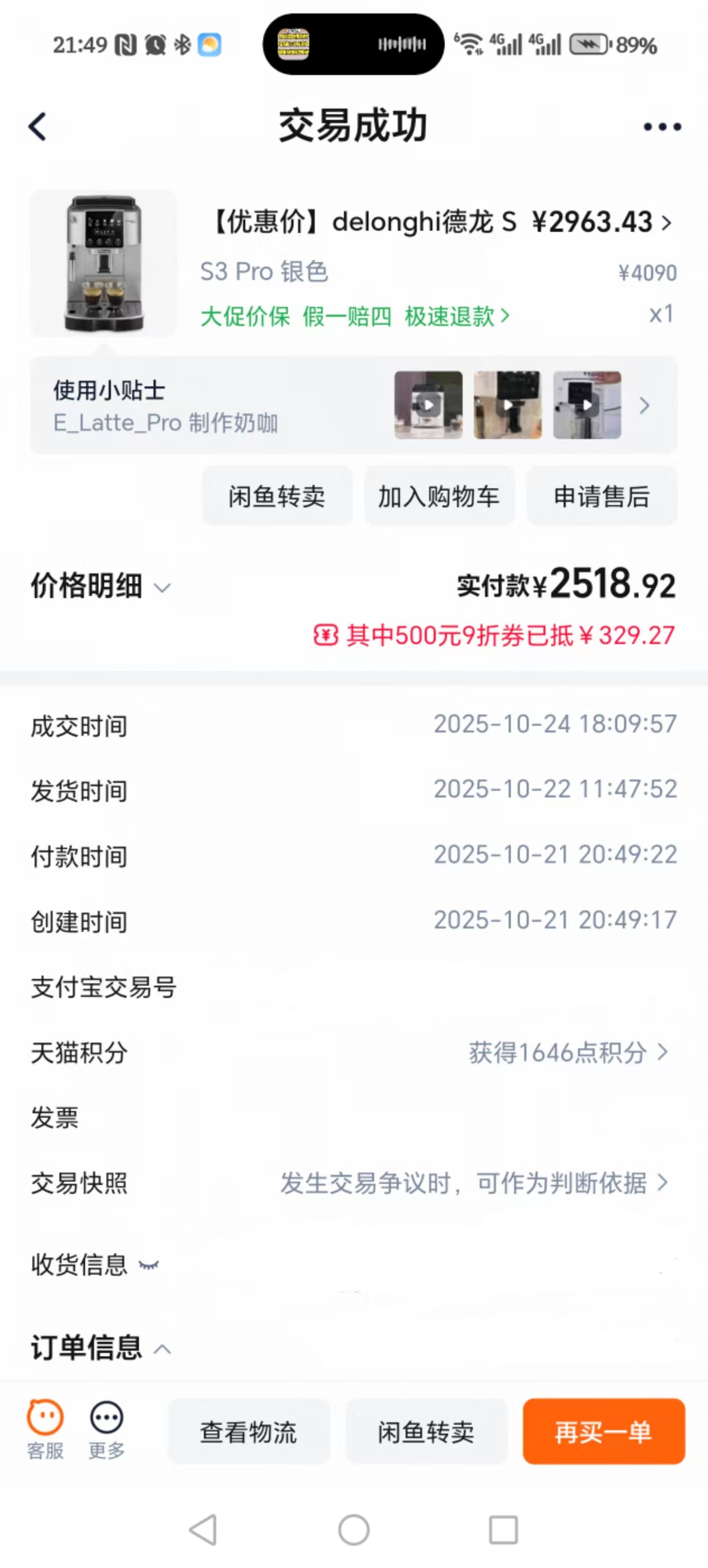The width and height of the screenshot is (708, 1568).
Task: Reveal hidden 收货信息 via eye icon
Action: pos(148,1266)
